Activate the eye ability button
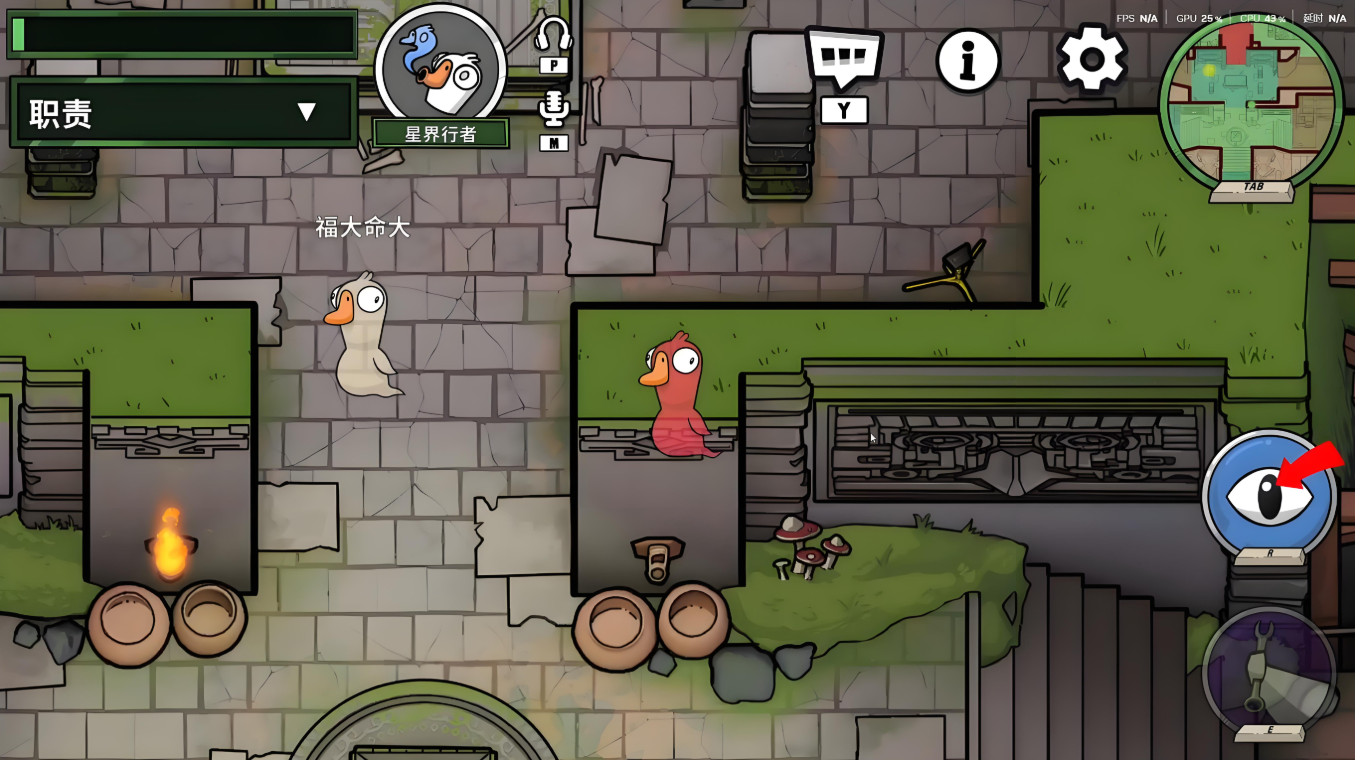Viewport: 1355px width, 760px height. (x=1268, y=495)
